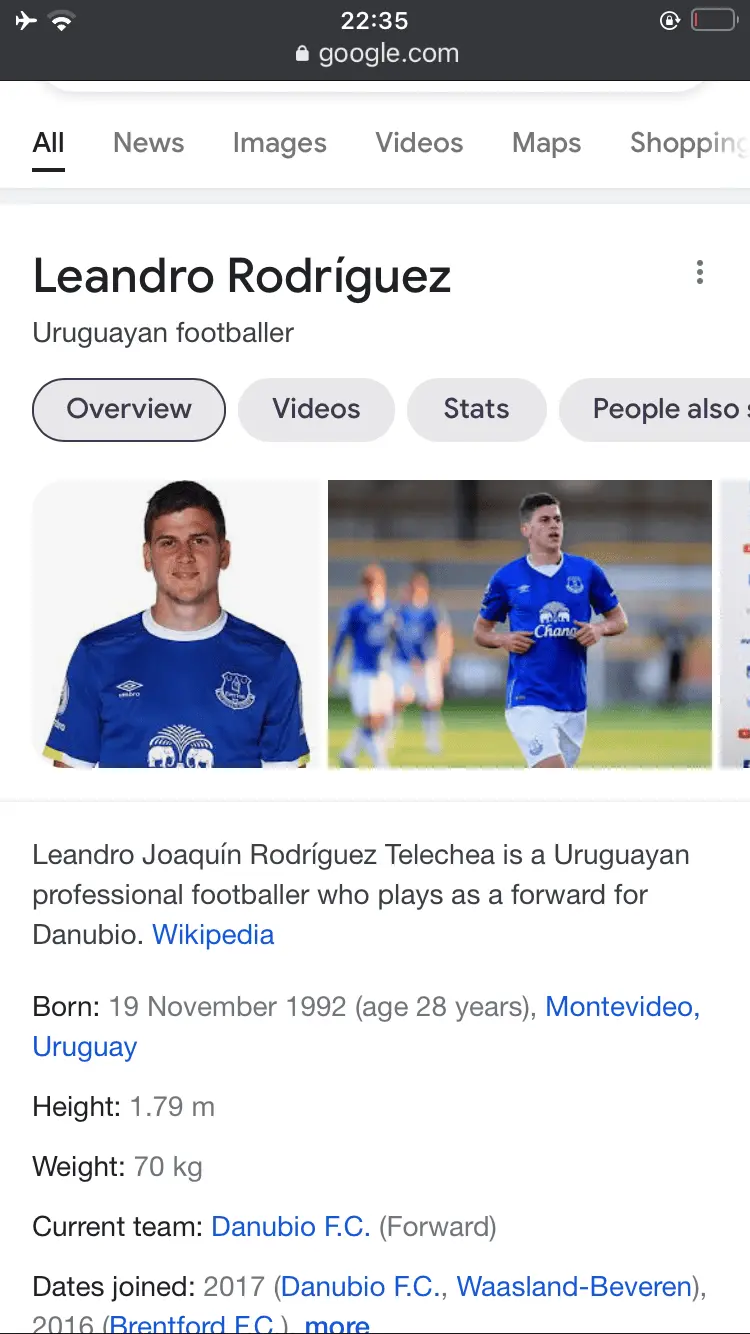Switch to the News tab
This screenshot has height=1334, width=750.
tap(148, 143)
